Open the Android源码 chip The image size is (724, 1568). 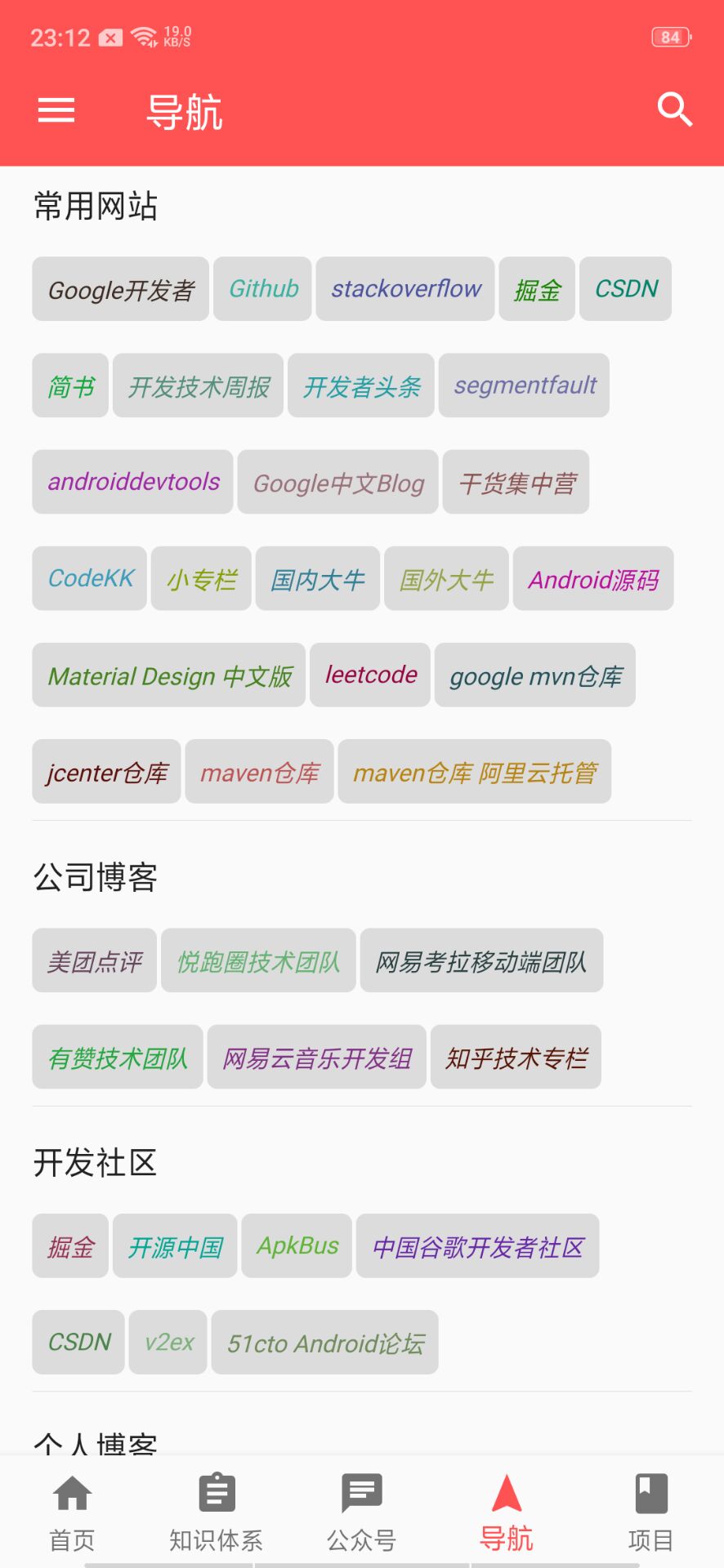point(593,578)
